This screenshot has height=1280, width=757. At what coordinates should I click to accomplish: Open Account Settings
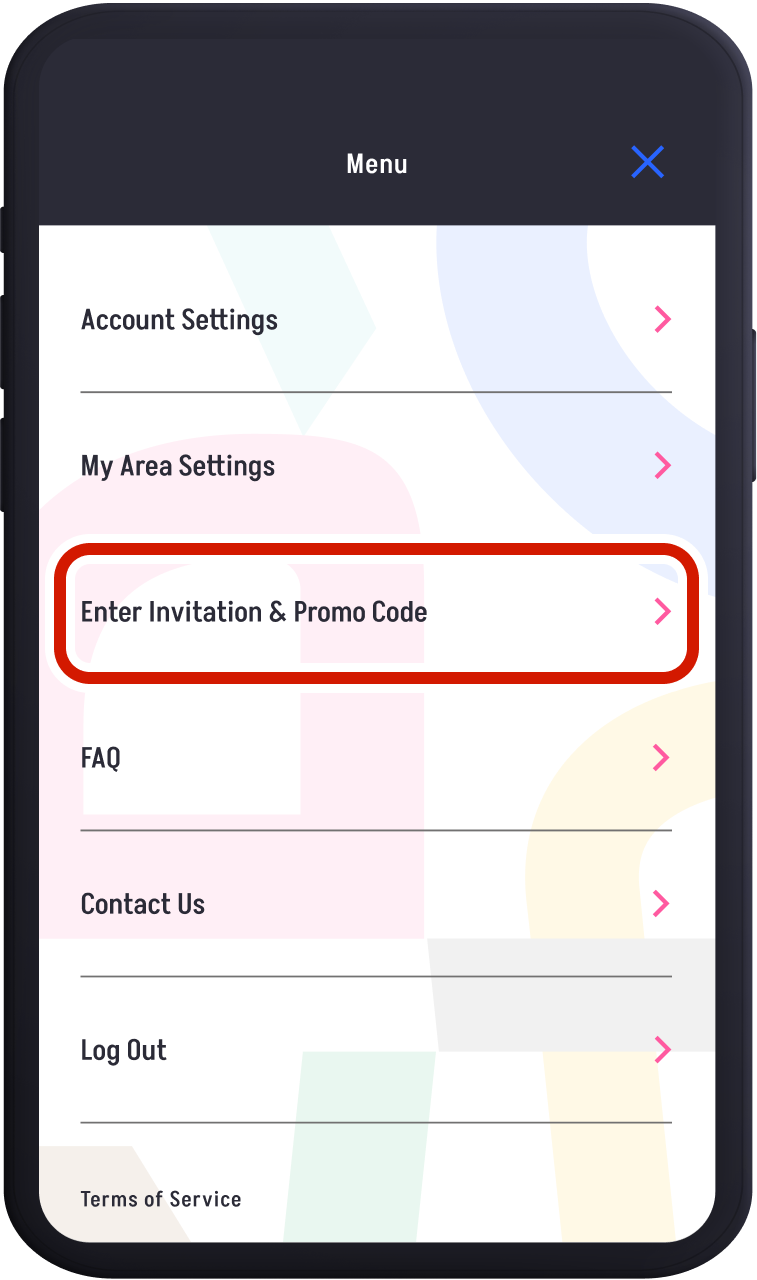point(375,320)
